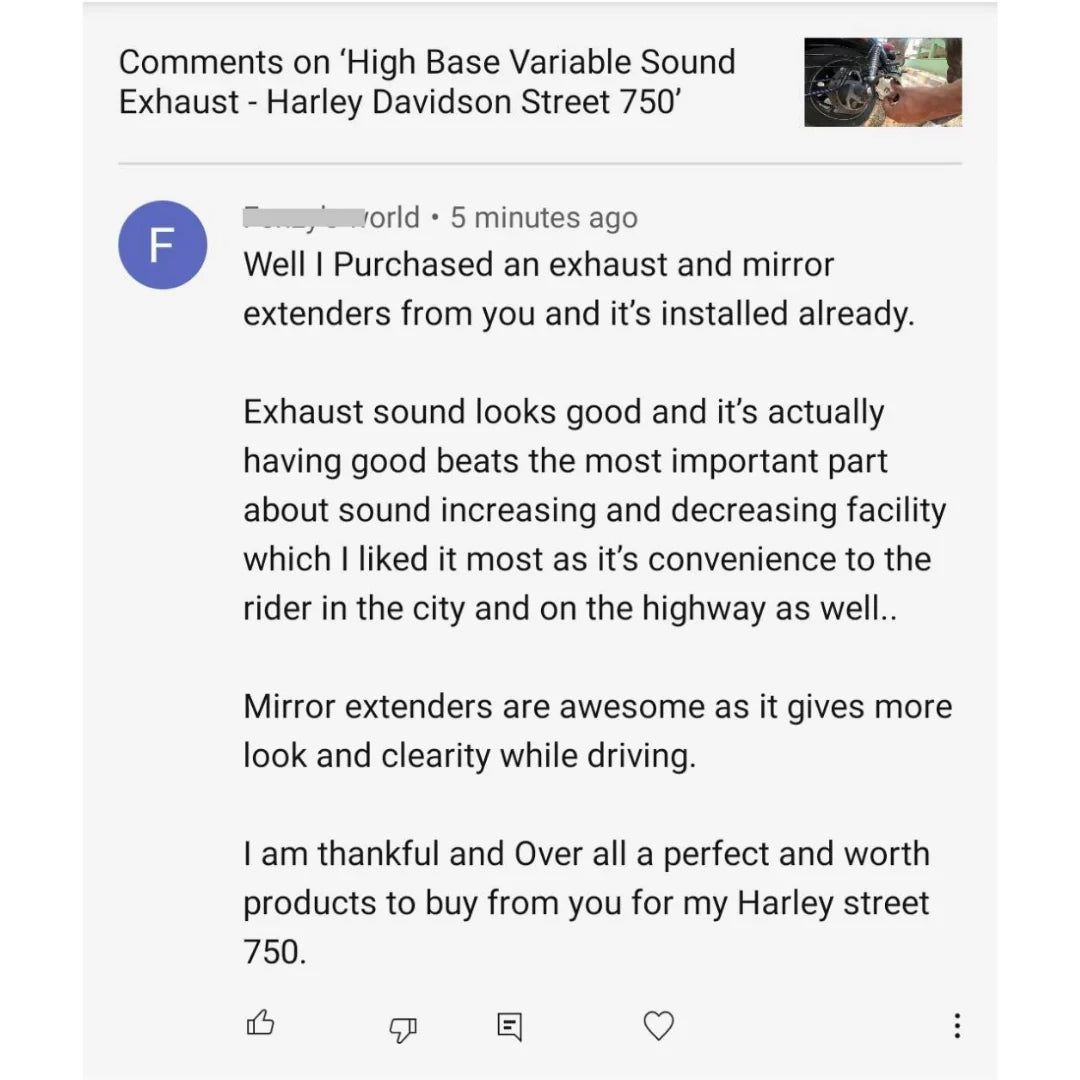Viewport: 1080px width, 1080px height.
Task: Heart the comment from the customer
Action: [657, 1025]
